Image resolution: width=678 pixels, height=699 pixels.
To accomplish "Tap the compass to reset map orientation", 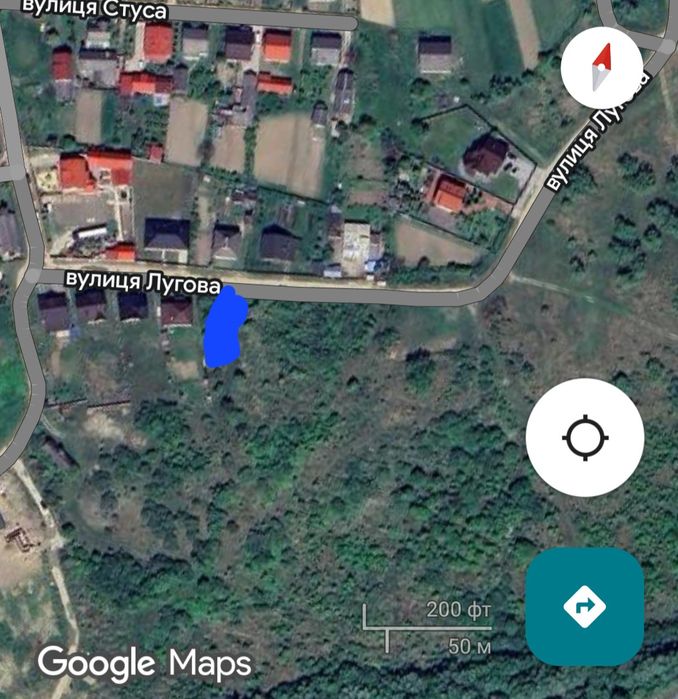I will 602,69.
